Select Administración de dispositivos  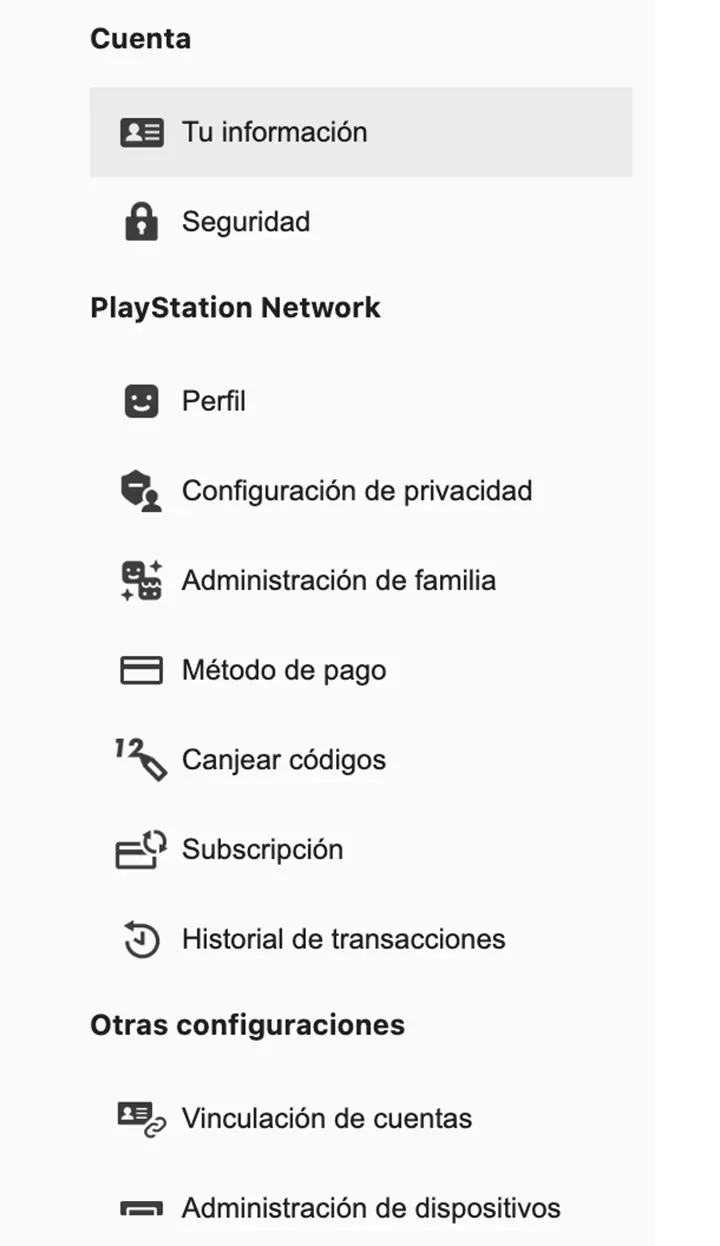(x=370, y=1208)
